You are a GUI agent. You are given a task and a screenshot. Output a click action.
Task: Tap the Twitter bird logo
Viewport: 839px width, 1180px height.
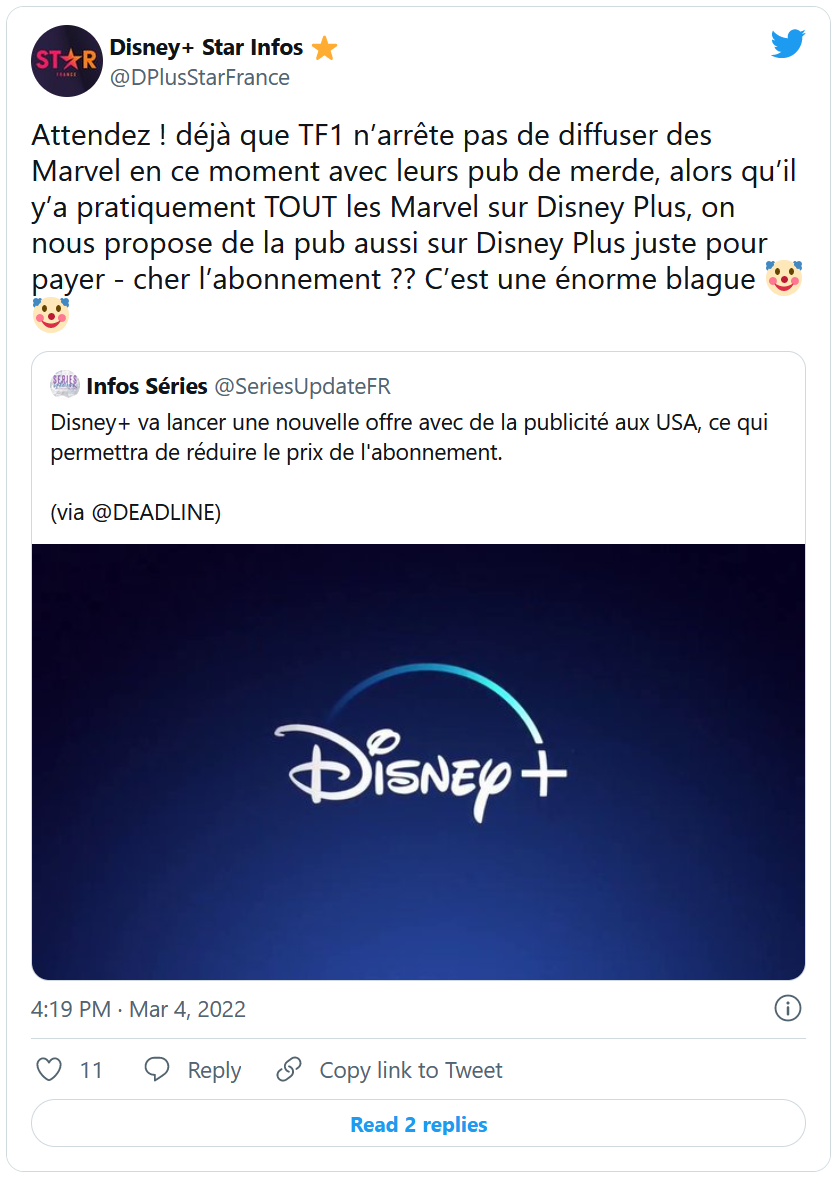(x=787, y=44)
